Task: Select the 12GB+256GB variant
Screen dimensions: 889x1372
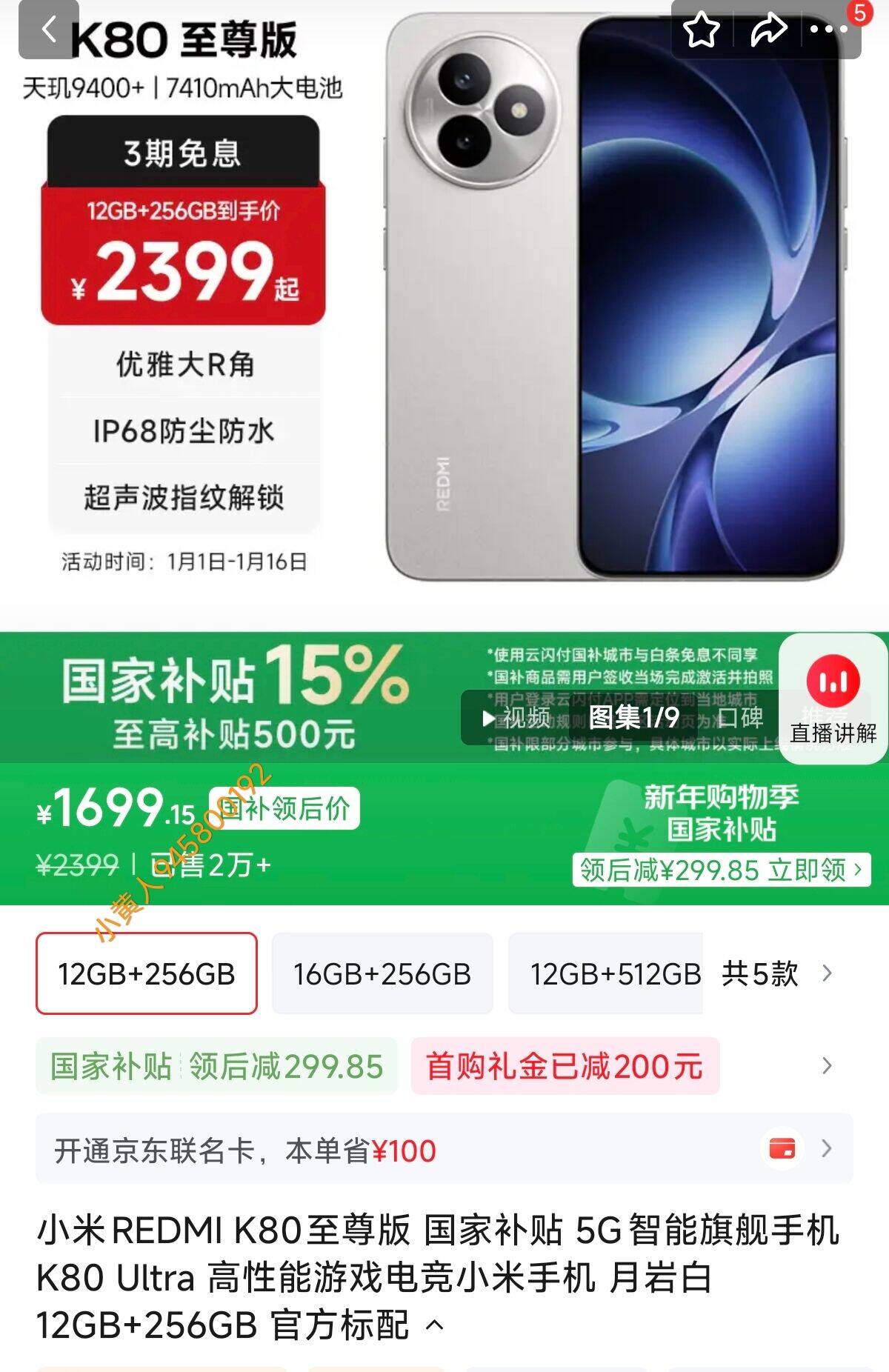Action: 147,973
